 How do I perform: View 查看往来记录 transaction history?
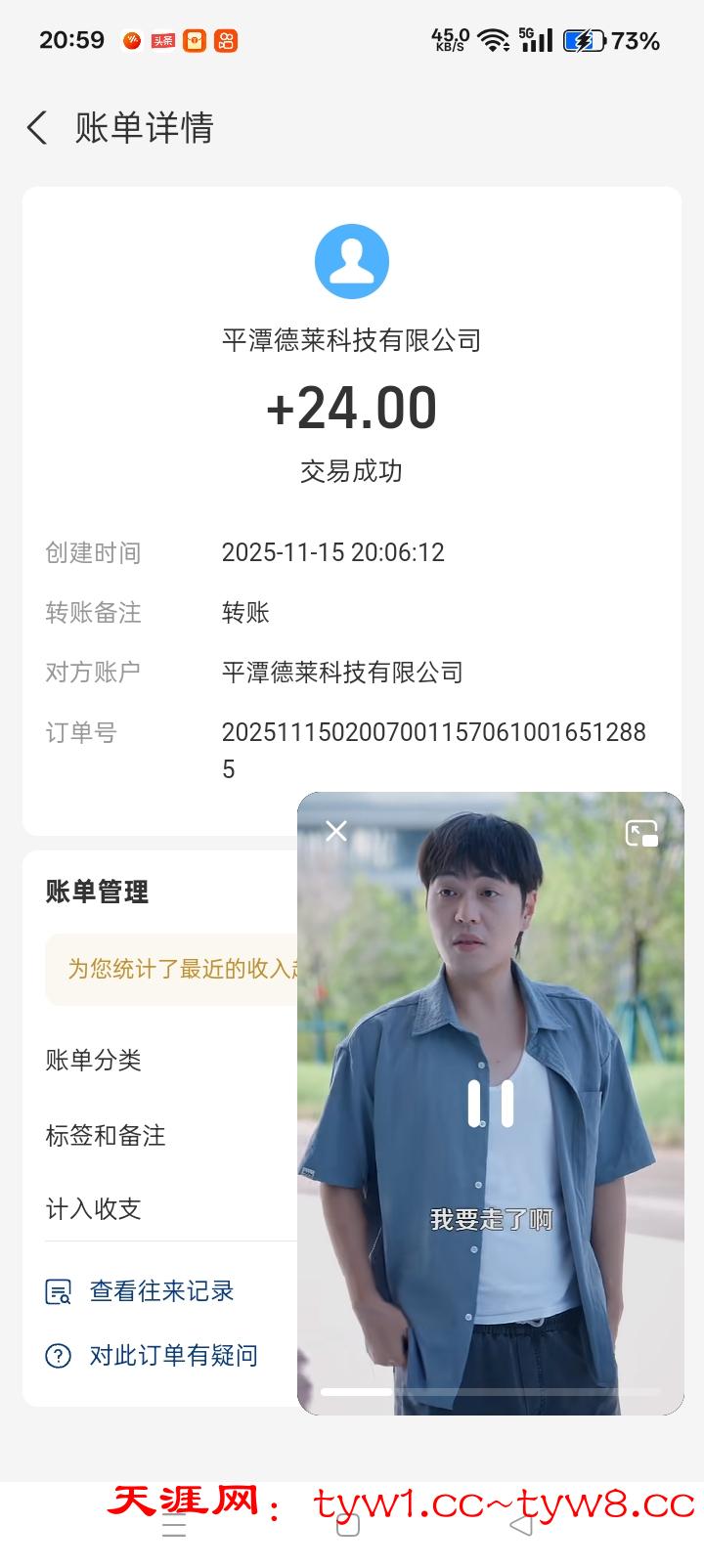tap(161, 1291)
